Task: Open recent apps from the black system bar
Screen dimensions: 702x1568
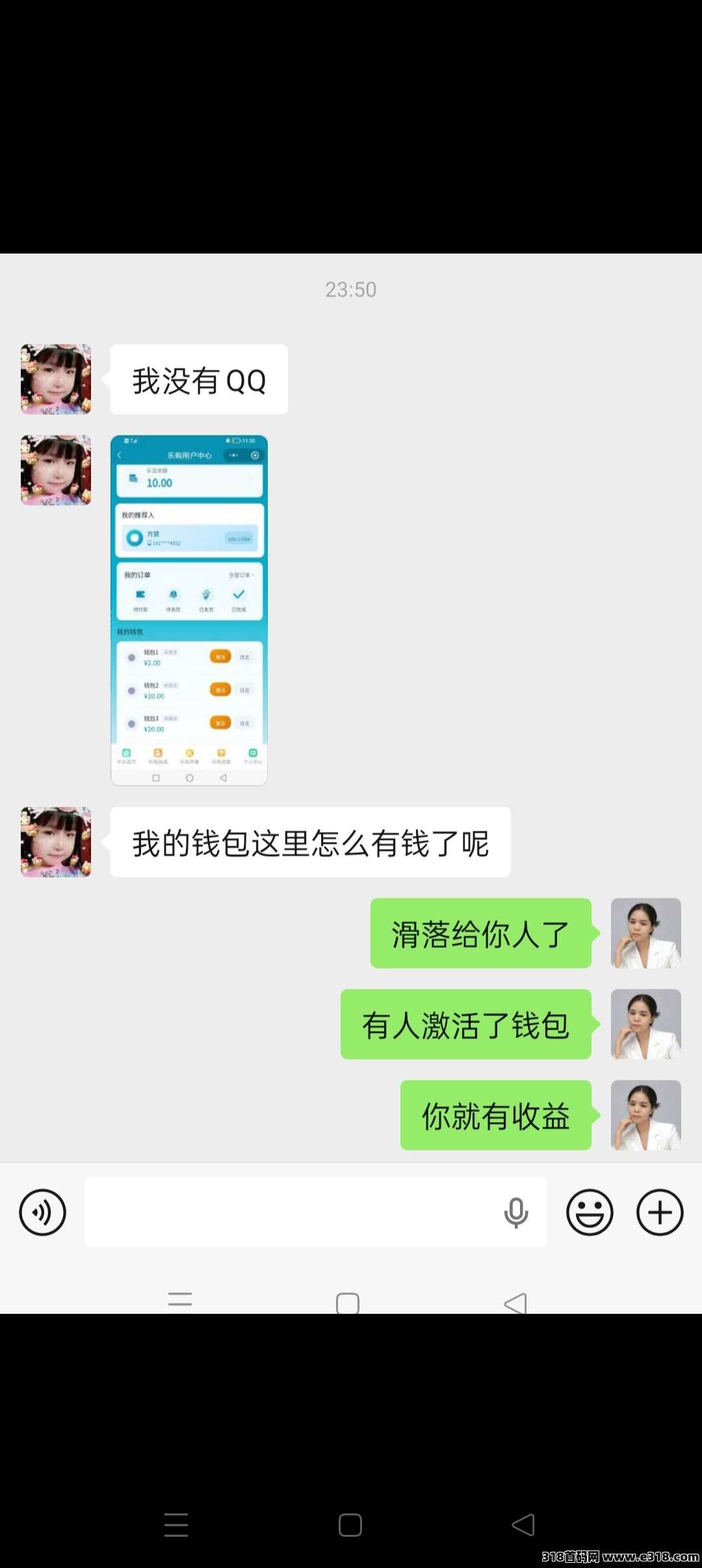Action: (176, 1524)
